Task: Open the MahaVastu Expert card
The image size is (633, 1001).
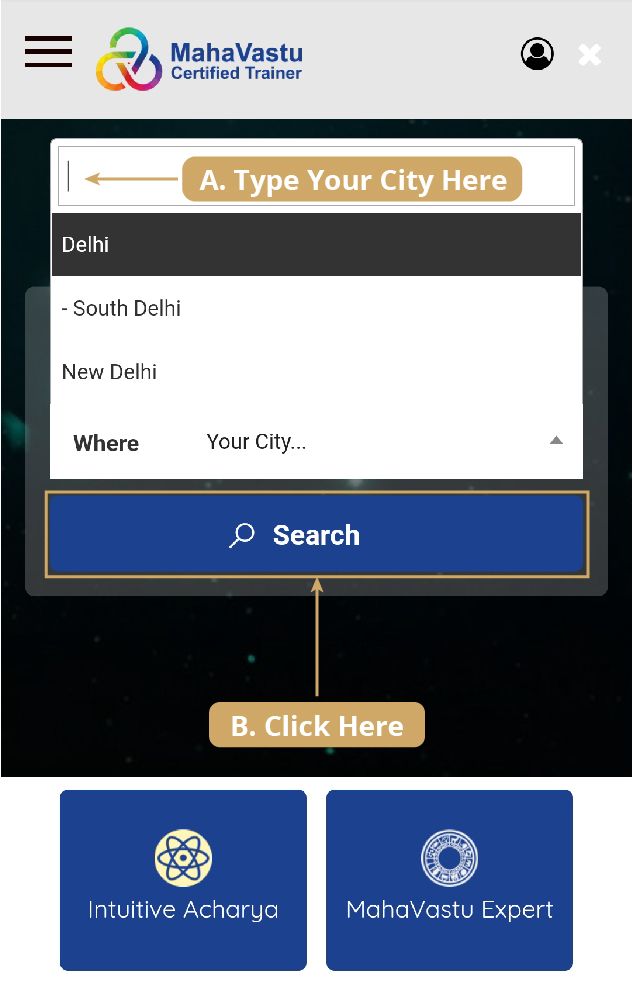Action: click(449, 880)
